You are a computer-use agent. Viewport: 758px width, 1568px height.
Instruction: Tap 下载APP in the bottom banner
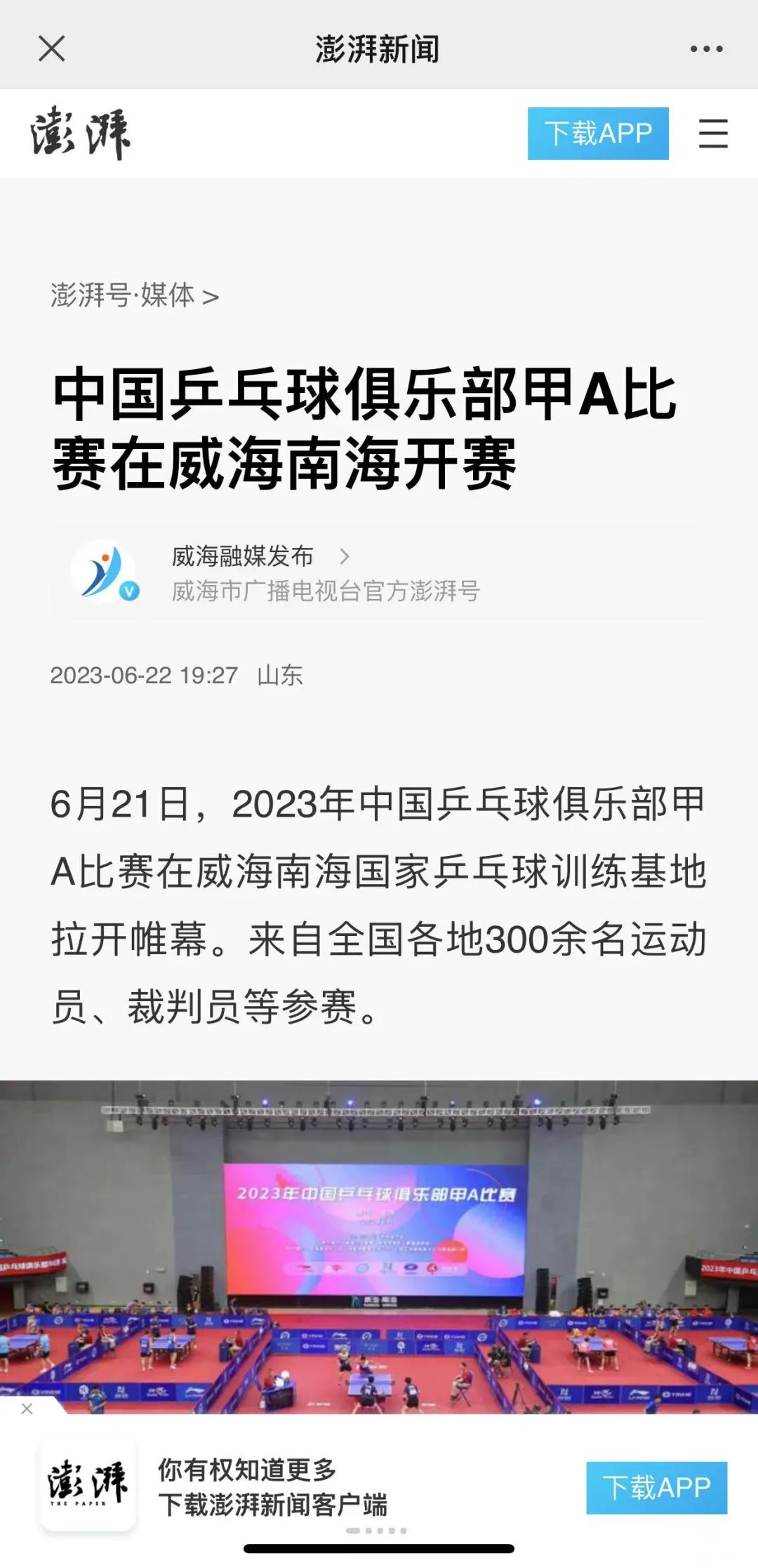[x=656, y=1487]
